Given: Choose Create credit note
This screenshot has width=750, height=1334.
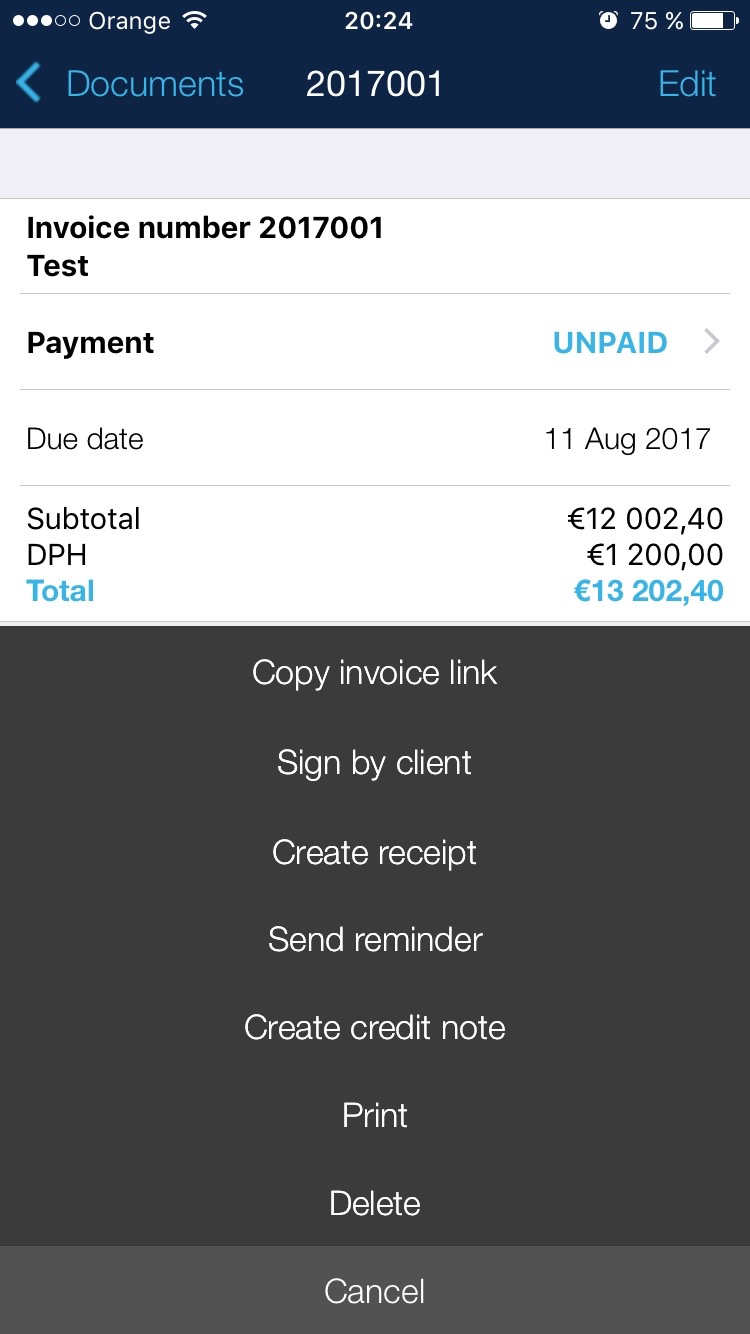Looking at the screenshot, I should pyautogui.click(x=375, y=1028).
